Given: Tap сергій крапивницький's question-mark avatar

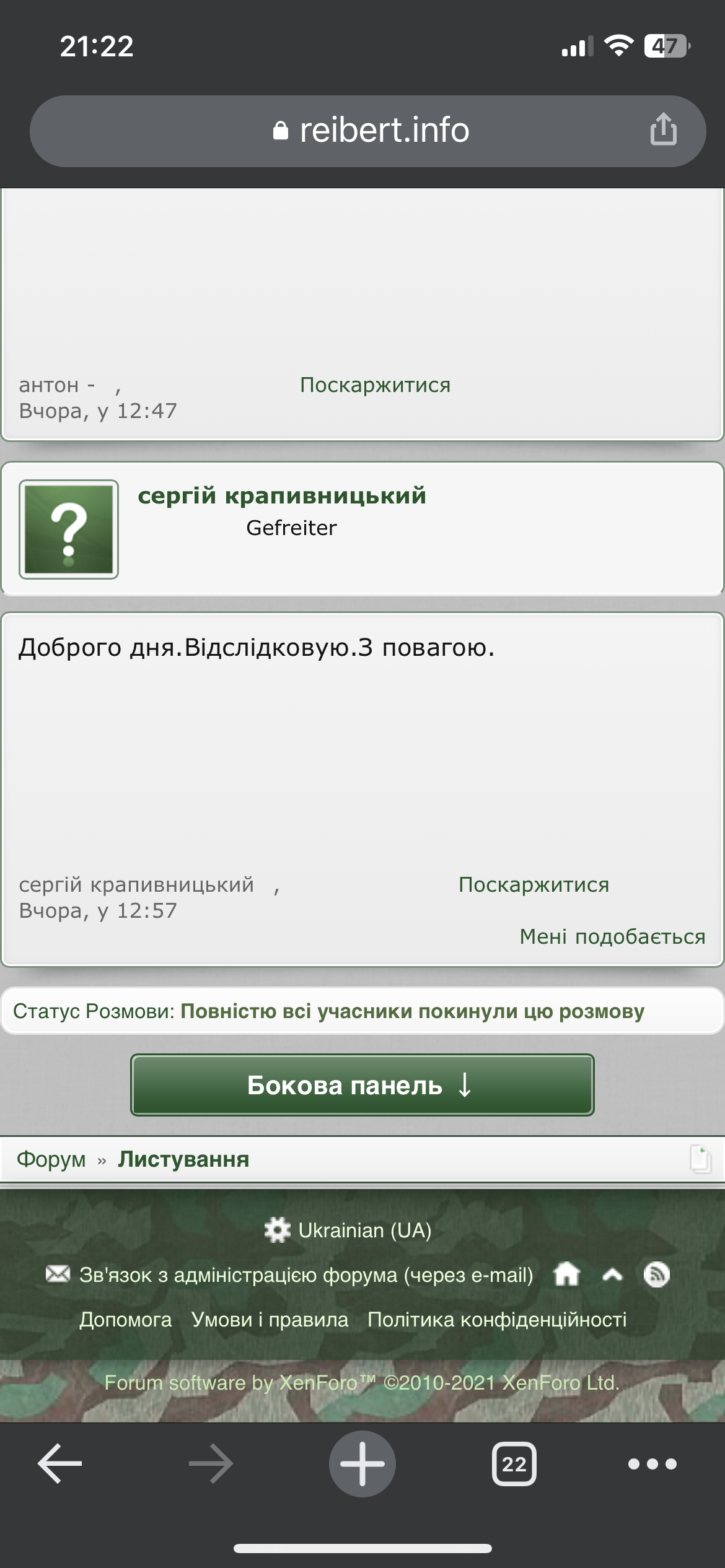Looking at the screenshot, I should 69,529.
